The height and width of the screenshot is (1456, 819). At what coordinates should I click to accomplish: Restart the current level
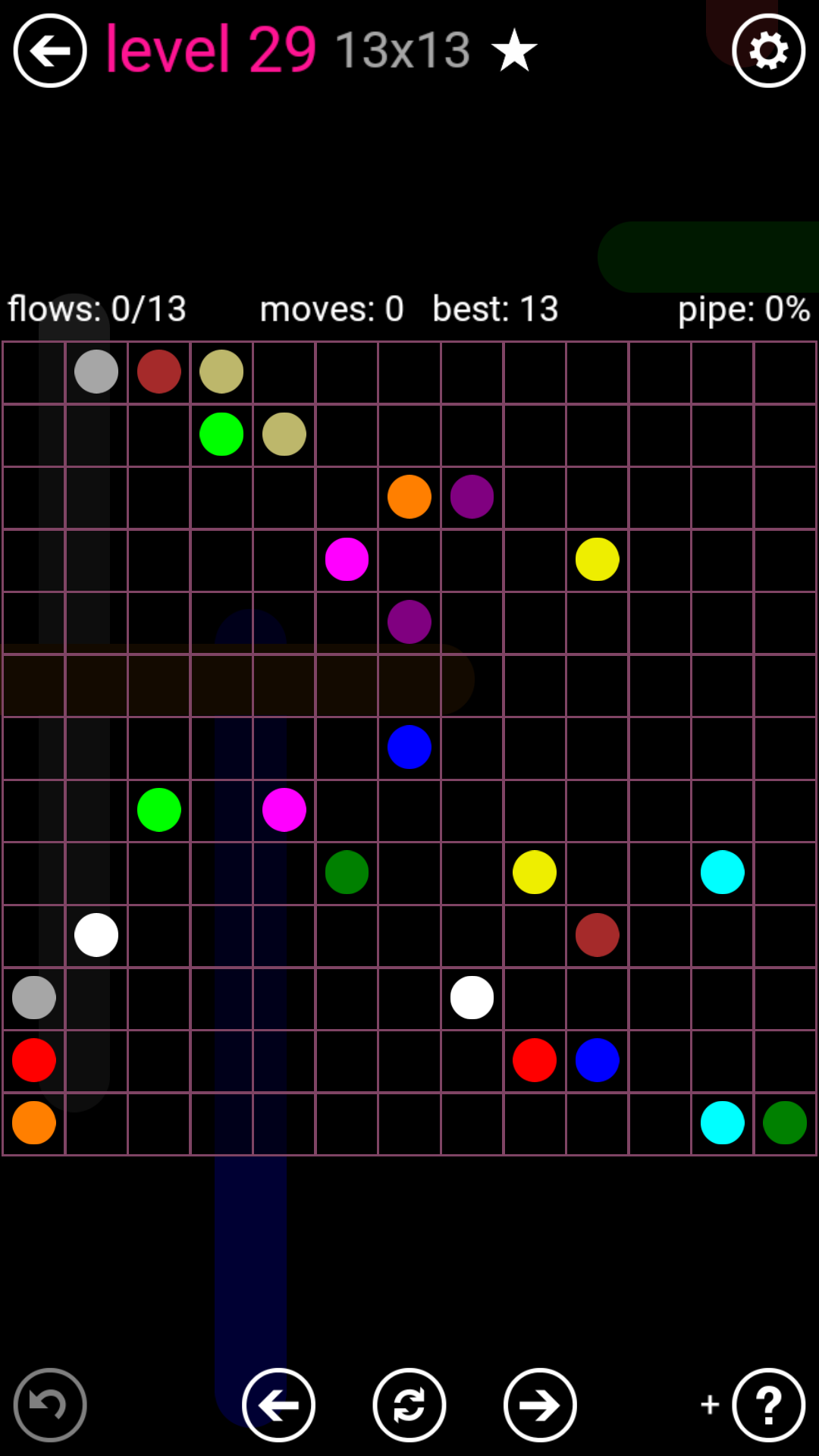click(x=409, y=1404)
